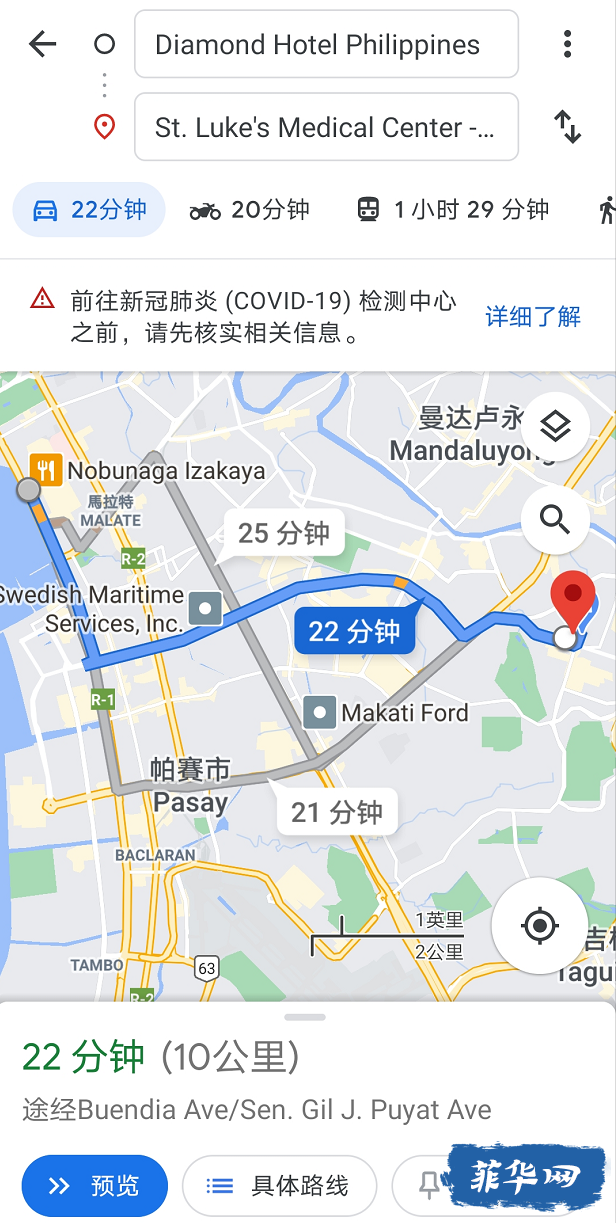This screenshot has width=616, height=1223.
Task: Open 具体路线 step-by-step directions
Action: pyautogui.click(x=279, y=1186)
